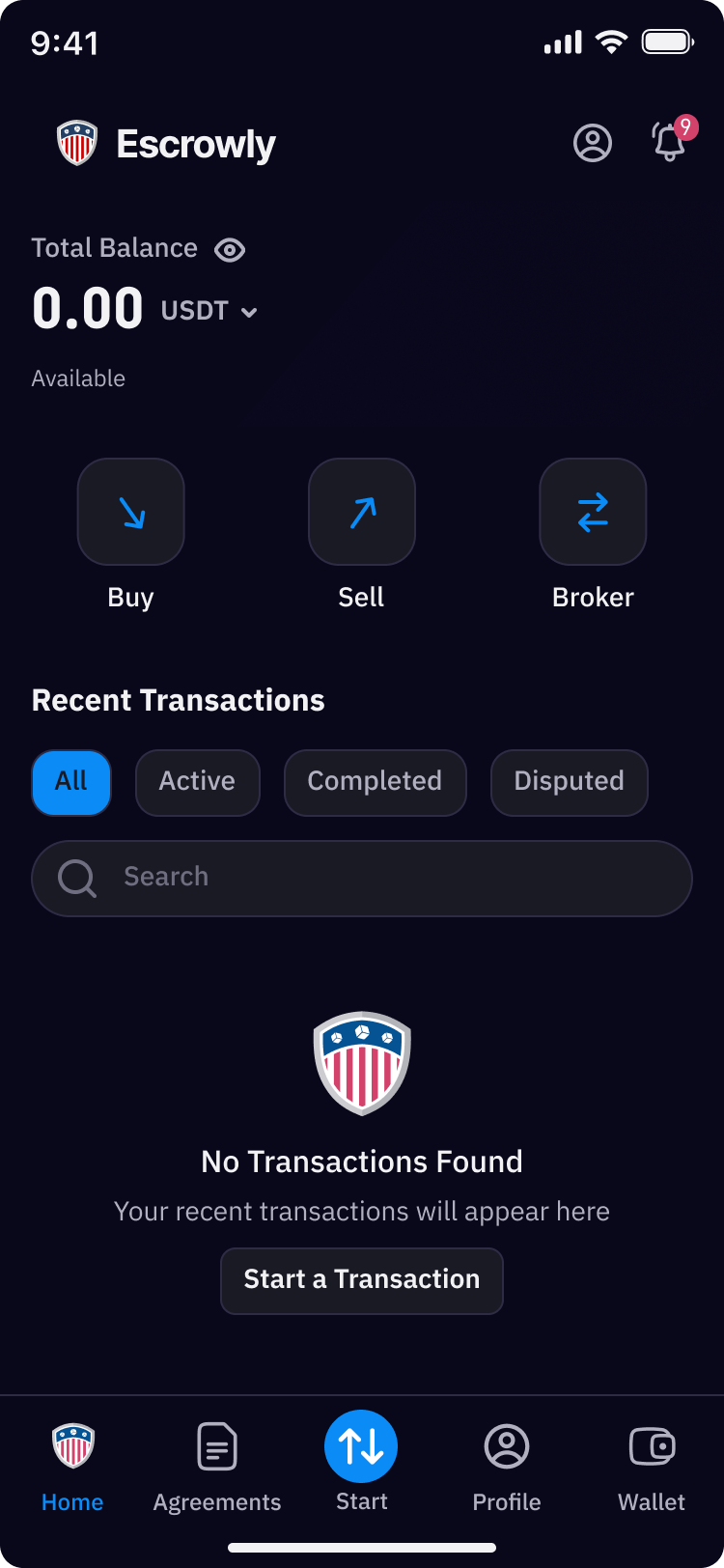The image size is (724, 1568).
Task: Tap the Buy arrow icon
Action: click(130, 512)
